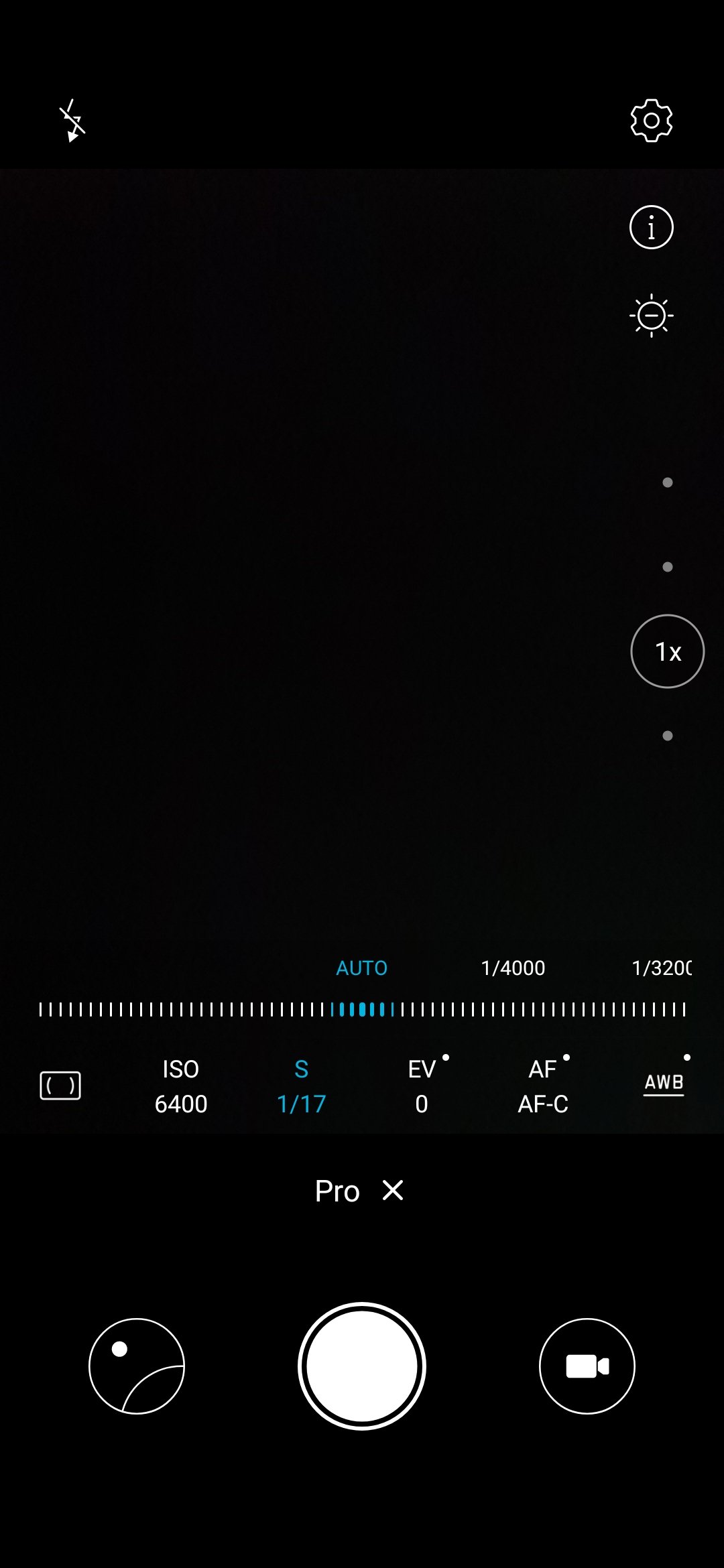Open camera settings gear
This screenshot has height=1568, width=724.
pyautogui.click(x=652, y=121)
